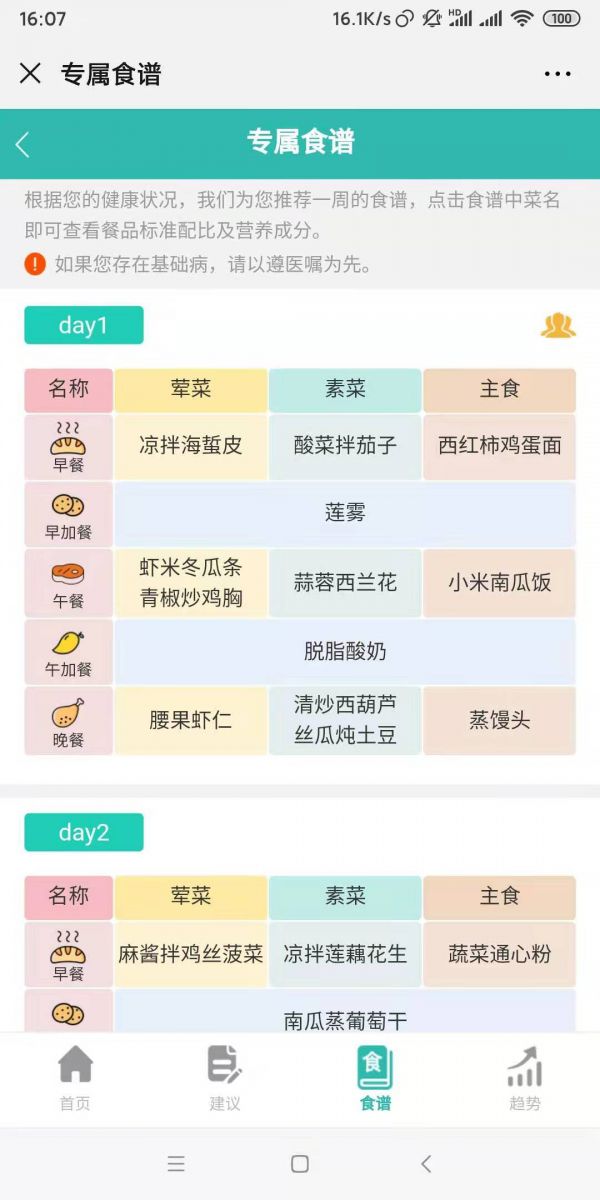Open the three-dot overflow menu
600x1200 pixels.
tap(557, 74)
